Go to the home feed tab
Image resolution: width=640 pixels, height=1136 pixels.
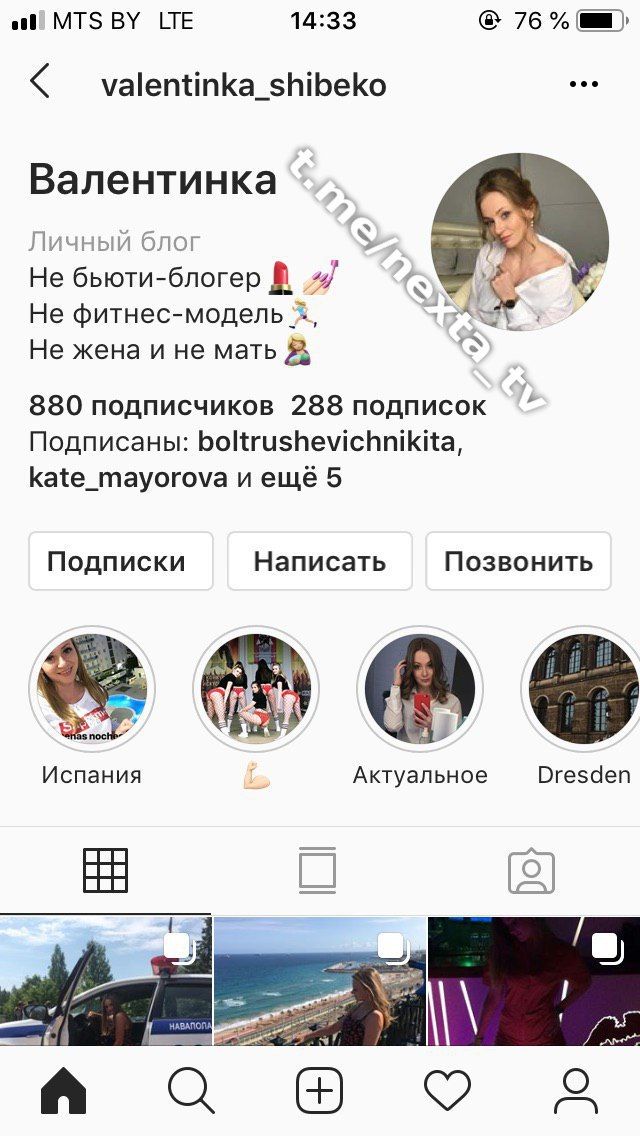[64, 1090]
